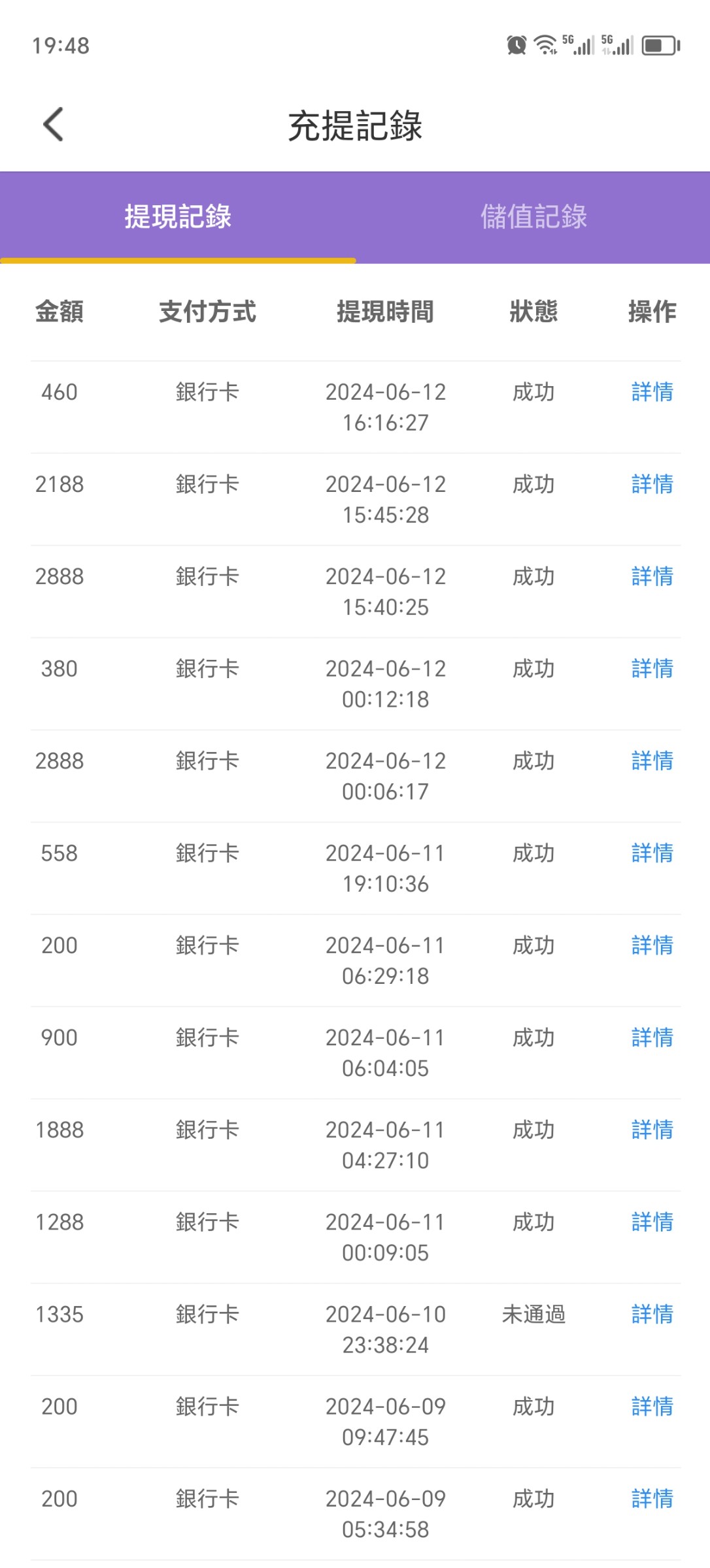View details of the 558 withdrawal
The width and height of the screenshot is (710, 1568).
pyautogui.click(x=650, y=853)
